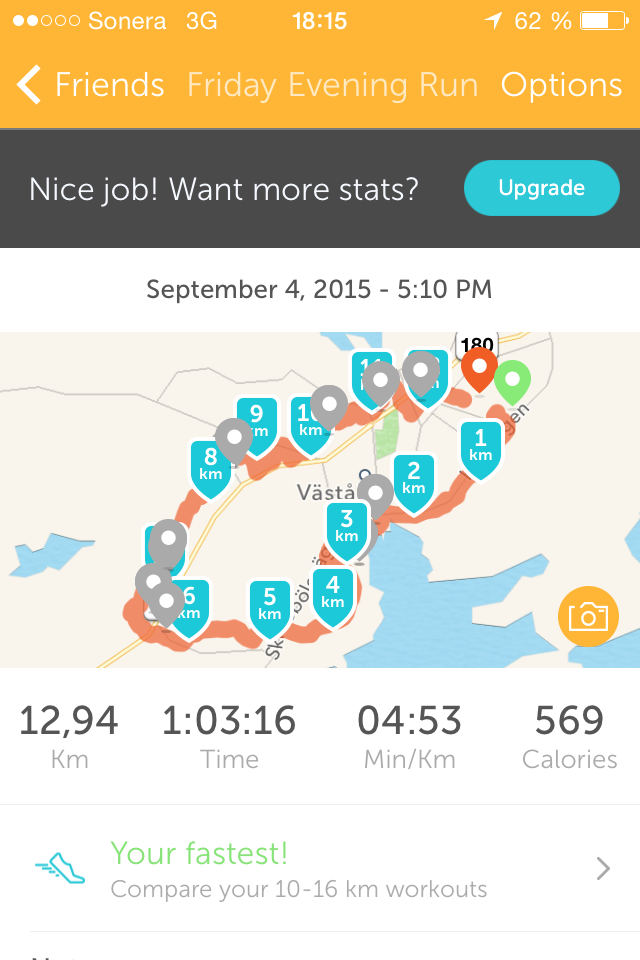Tap the Upgrade button
640x960 pixels.
point(541,188)
